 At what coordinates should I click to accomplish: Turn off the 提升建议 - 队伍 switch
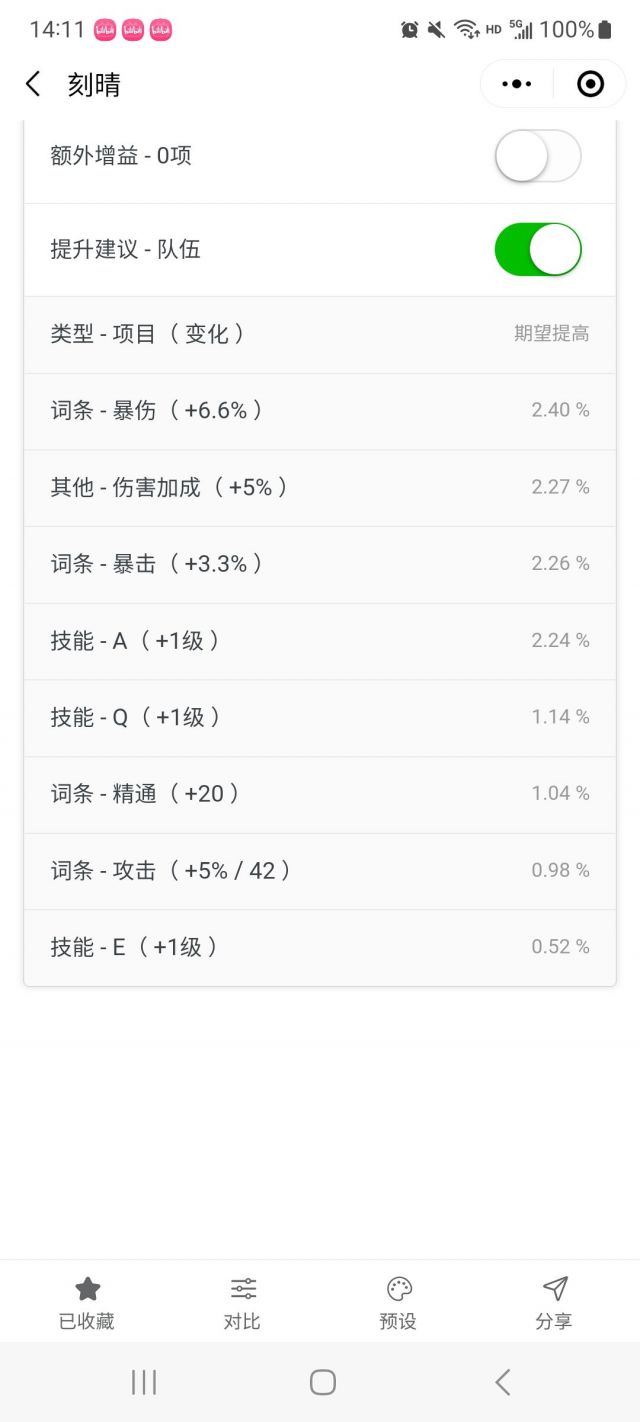pyautogui.click(x=538, y=249)
